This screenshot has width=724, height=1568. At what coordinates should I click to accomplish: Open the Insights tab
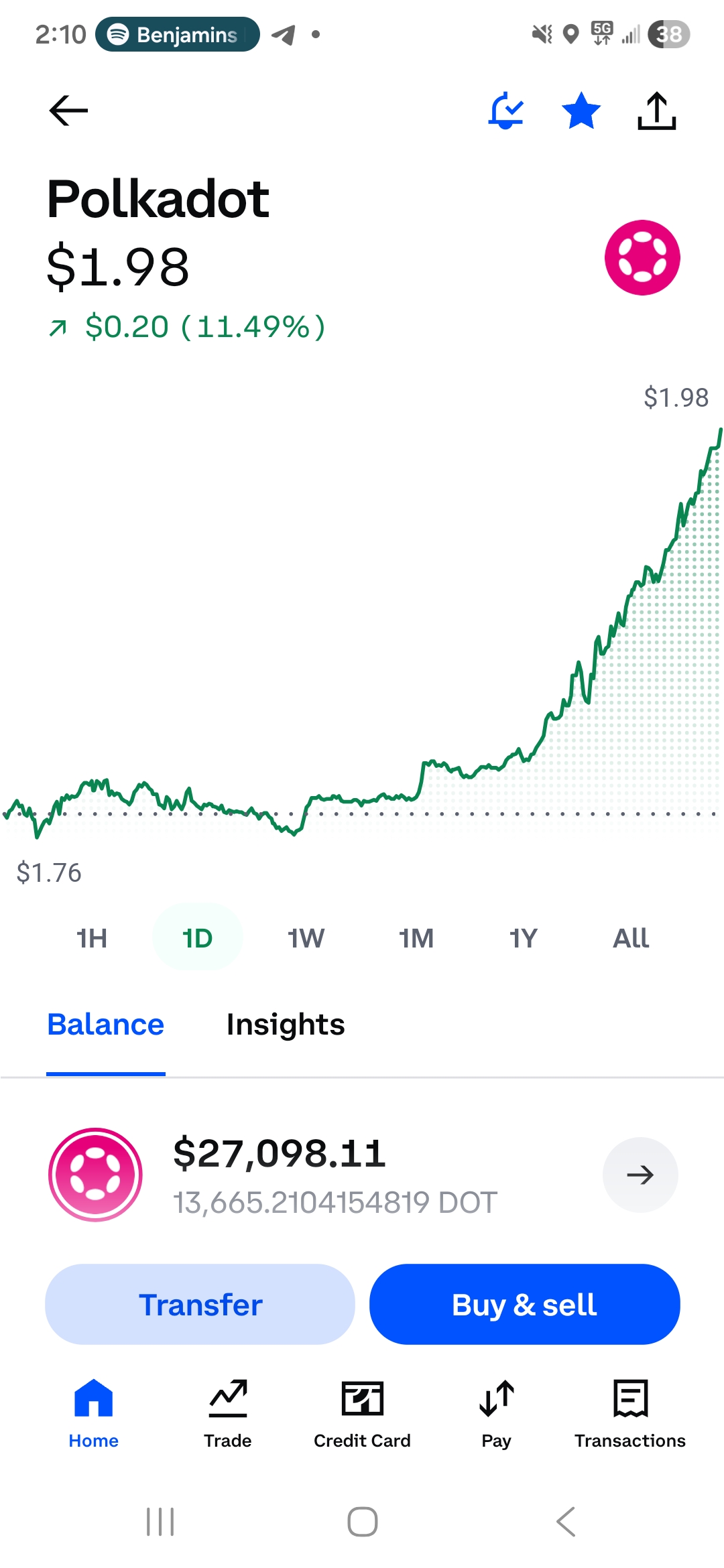286,1025
